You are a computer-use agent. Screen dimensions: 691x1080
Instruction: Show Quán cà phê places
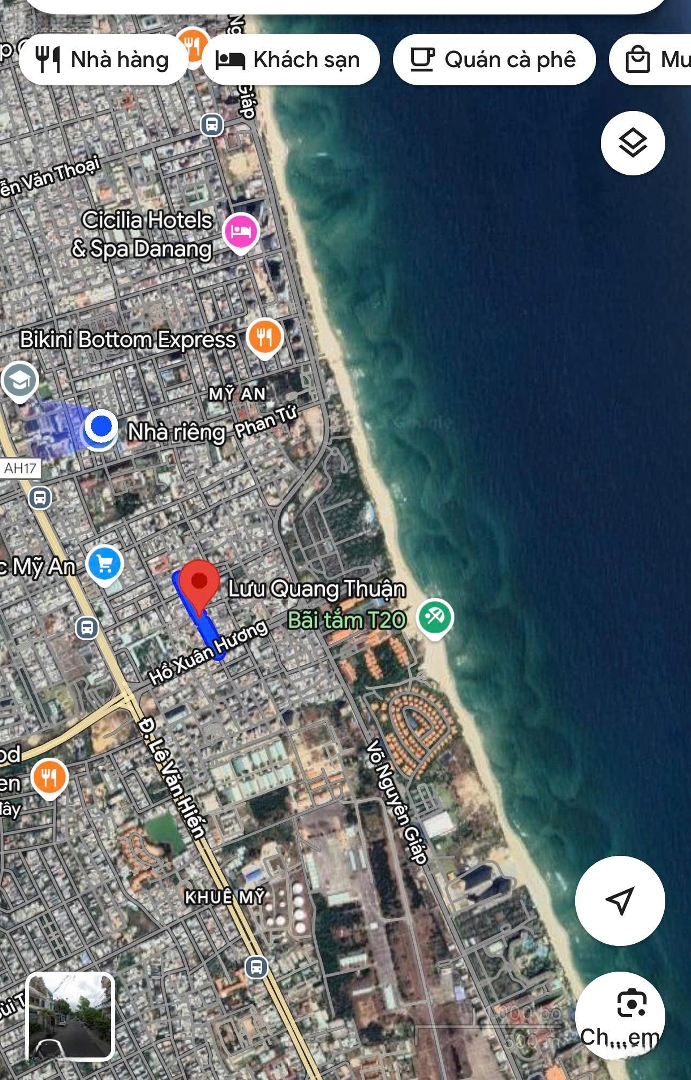pos(494,60)
